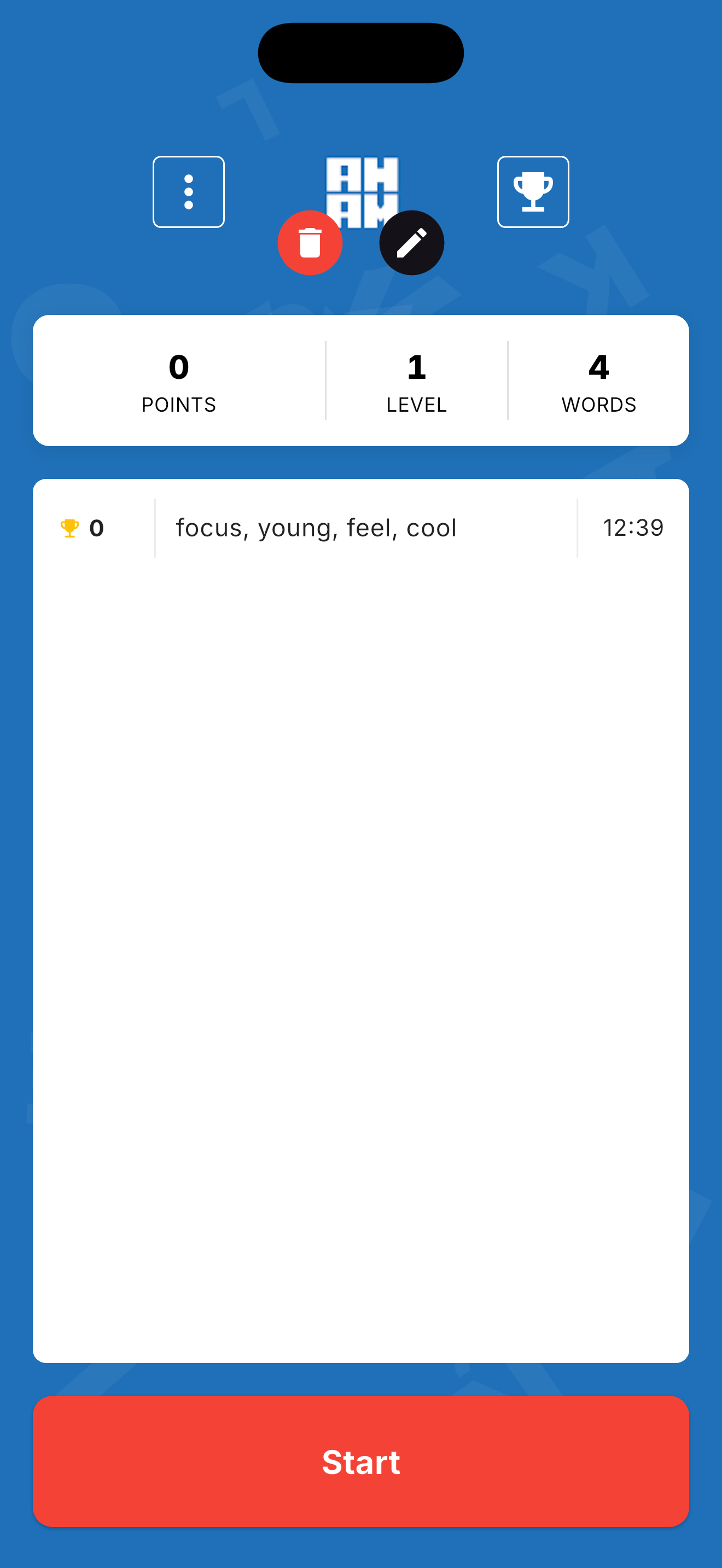Tap the POINTS counter showing 0
Image resolution: width=722 pixels, height=1568 pixels.
(x=178, y=382)
